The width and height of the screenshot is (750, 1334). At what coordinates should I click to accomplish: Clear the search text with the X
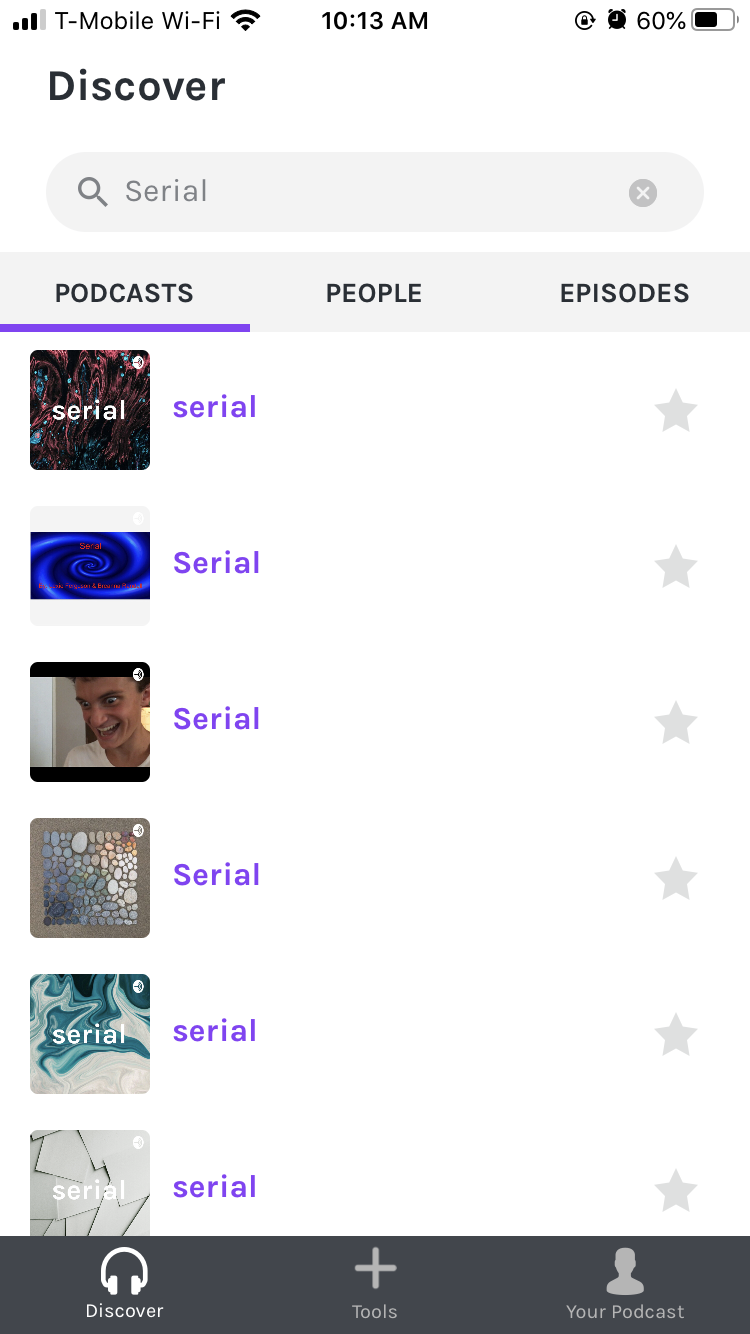point(643,193)
